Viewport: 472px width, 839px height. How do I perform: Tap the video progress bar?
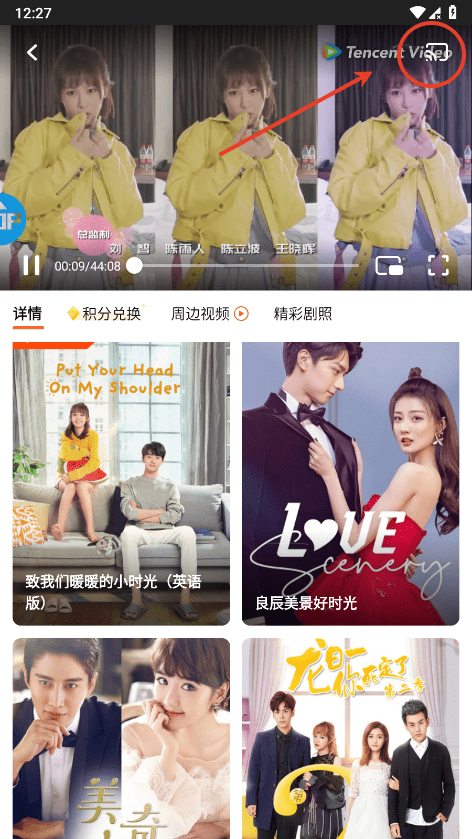click(245, 265)
